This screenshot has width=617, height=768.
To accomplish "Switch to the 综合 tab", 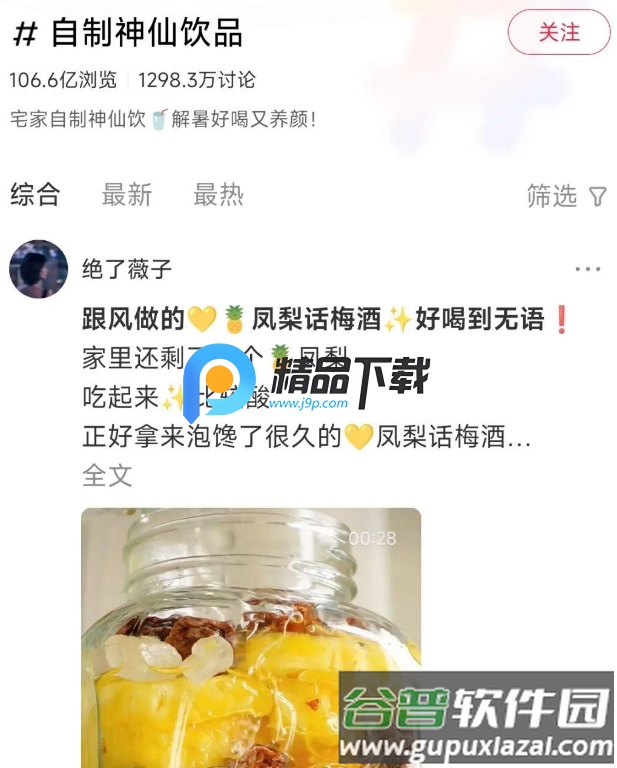I will (36, 195).
